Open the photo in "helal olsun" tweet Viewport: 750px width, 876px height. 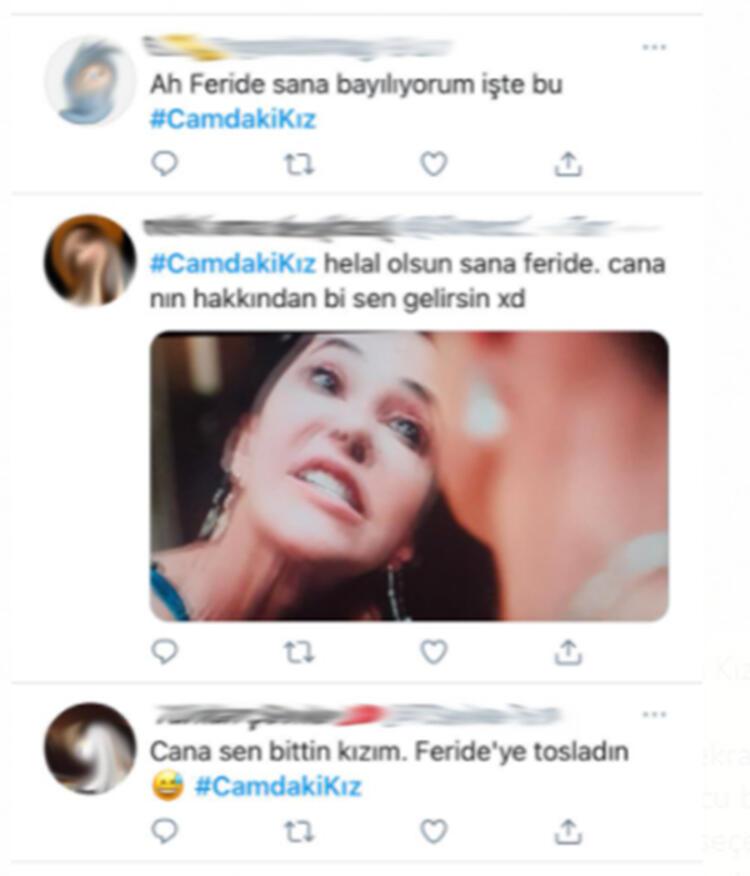tap(409, 476)
